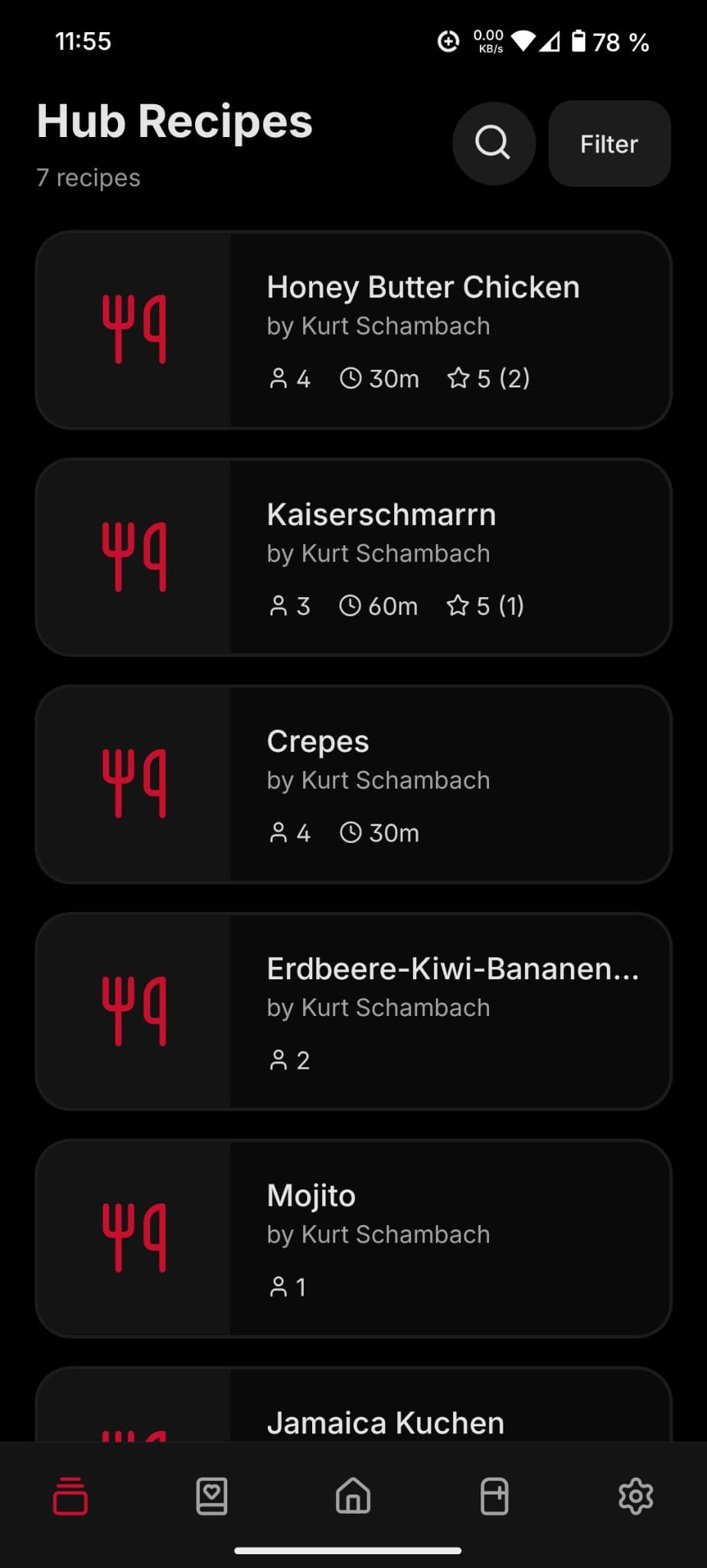
Task: Switch to the favorites book tab
Action: coord(212,1495)
